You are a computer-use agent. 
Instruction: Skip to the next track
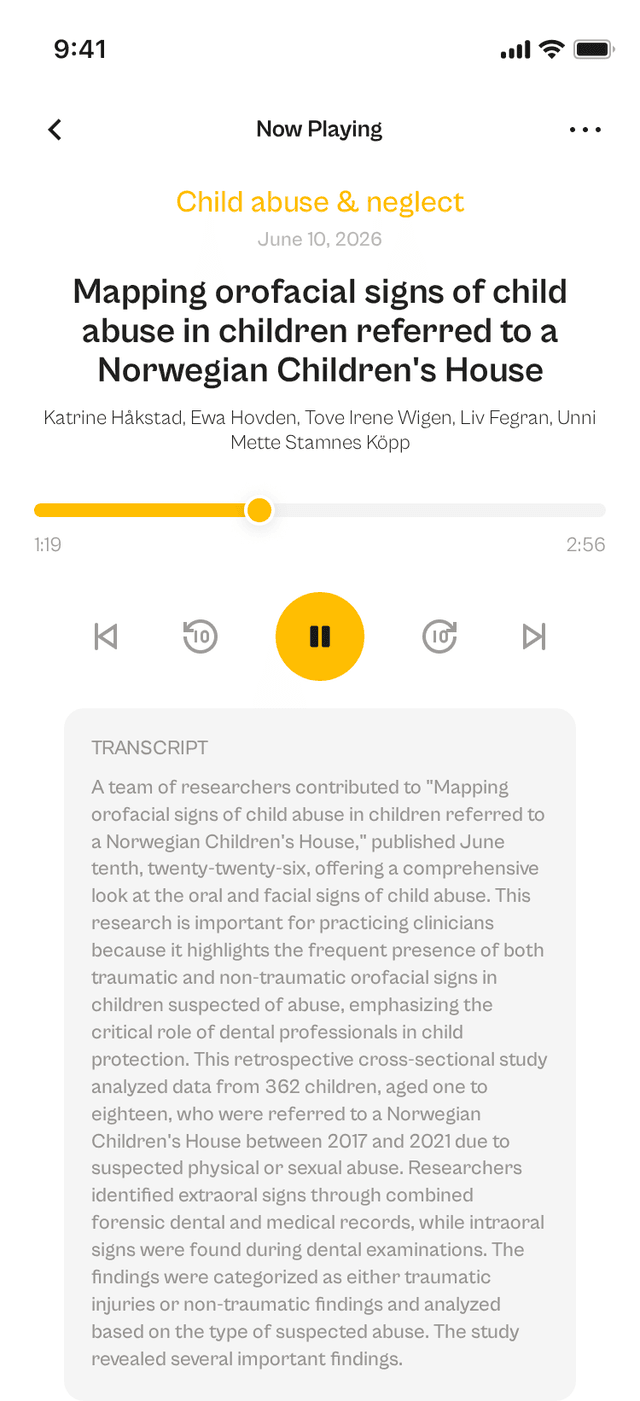(535, 636)
